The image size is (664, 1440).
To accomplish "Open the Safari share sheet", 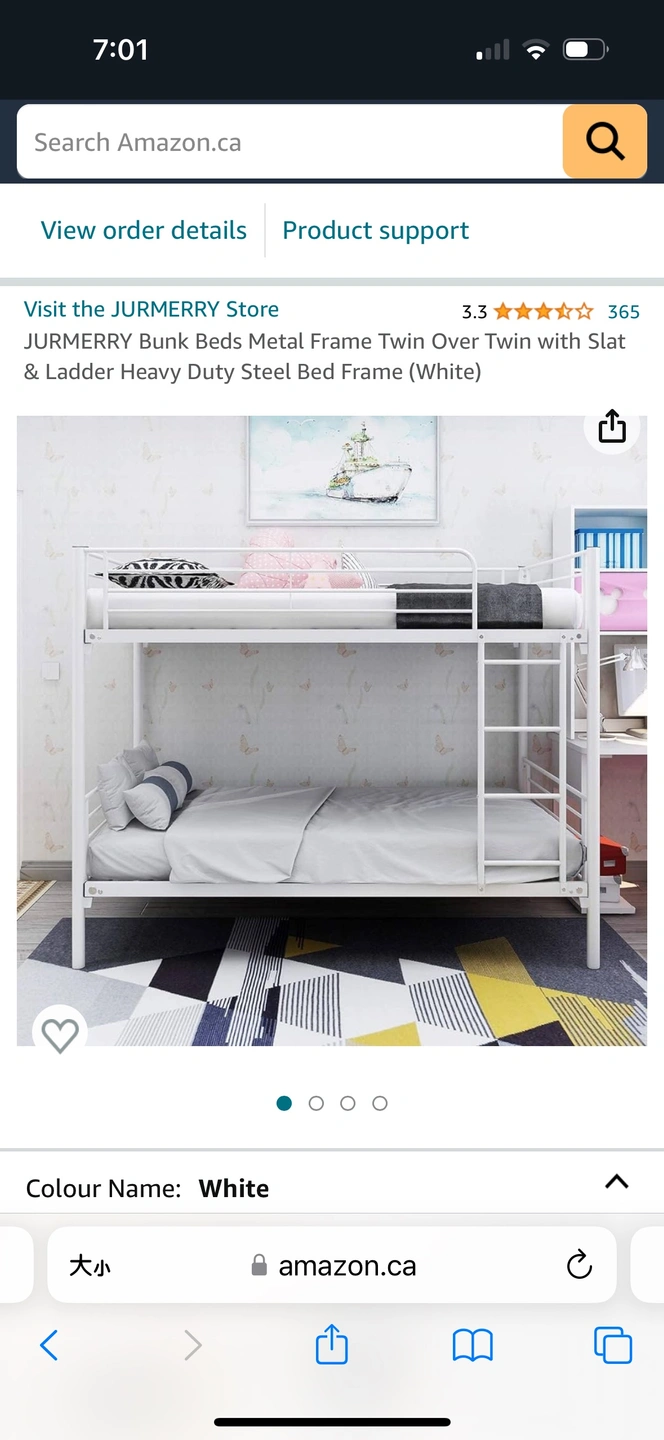I will point(331,1344).
